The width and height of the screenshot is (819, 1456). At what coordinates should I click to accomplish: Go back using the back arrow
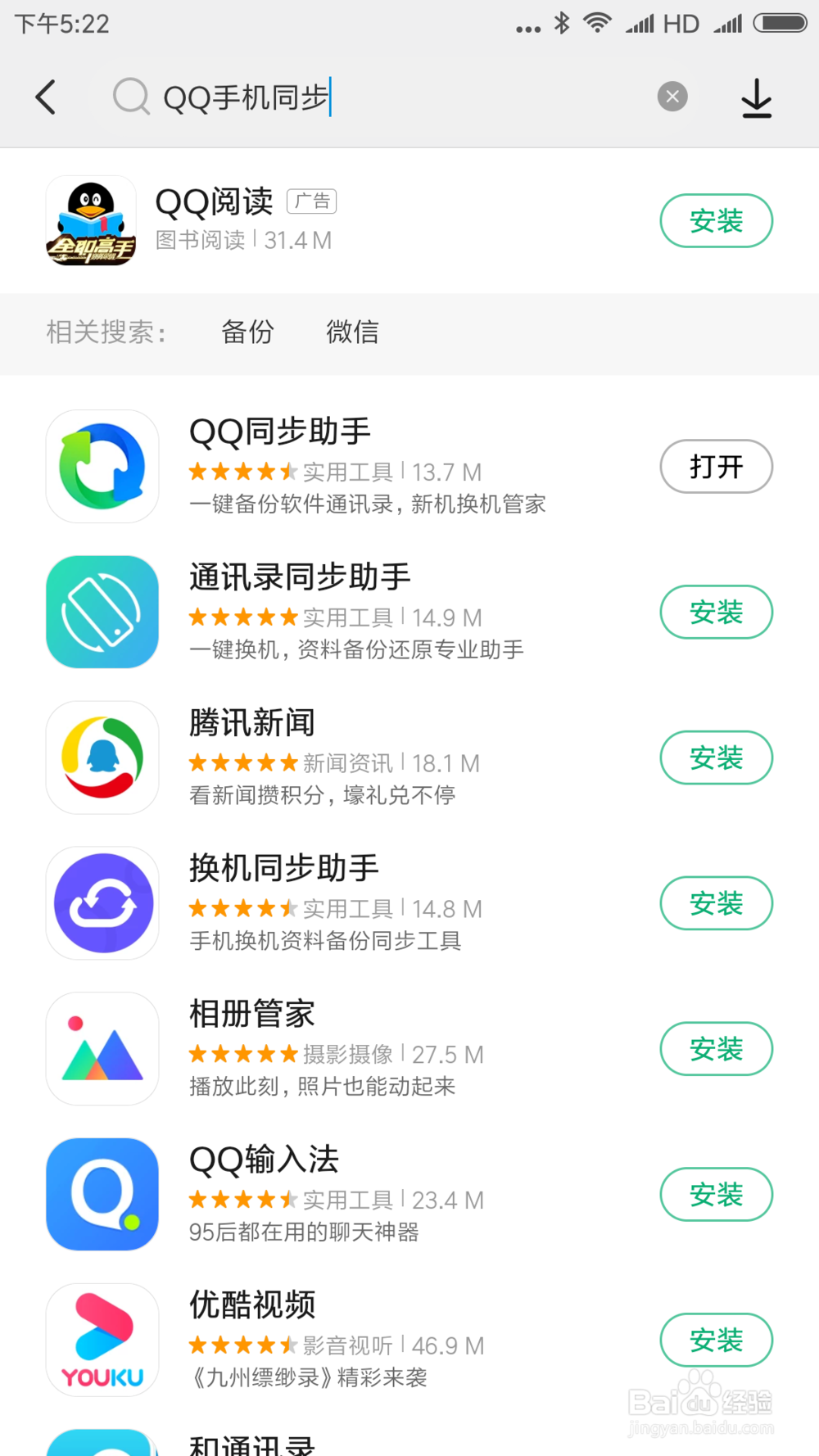(46, 96)
